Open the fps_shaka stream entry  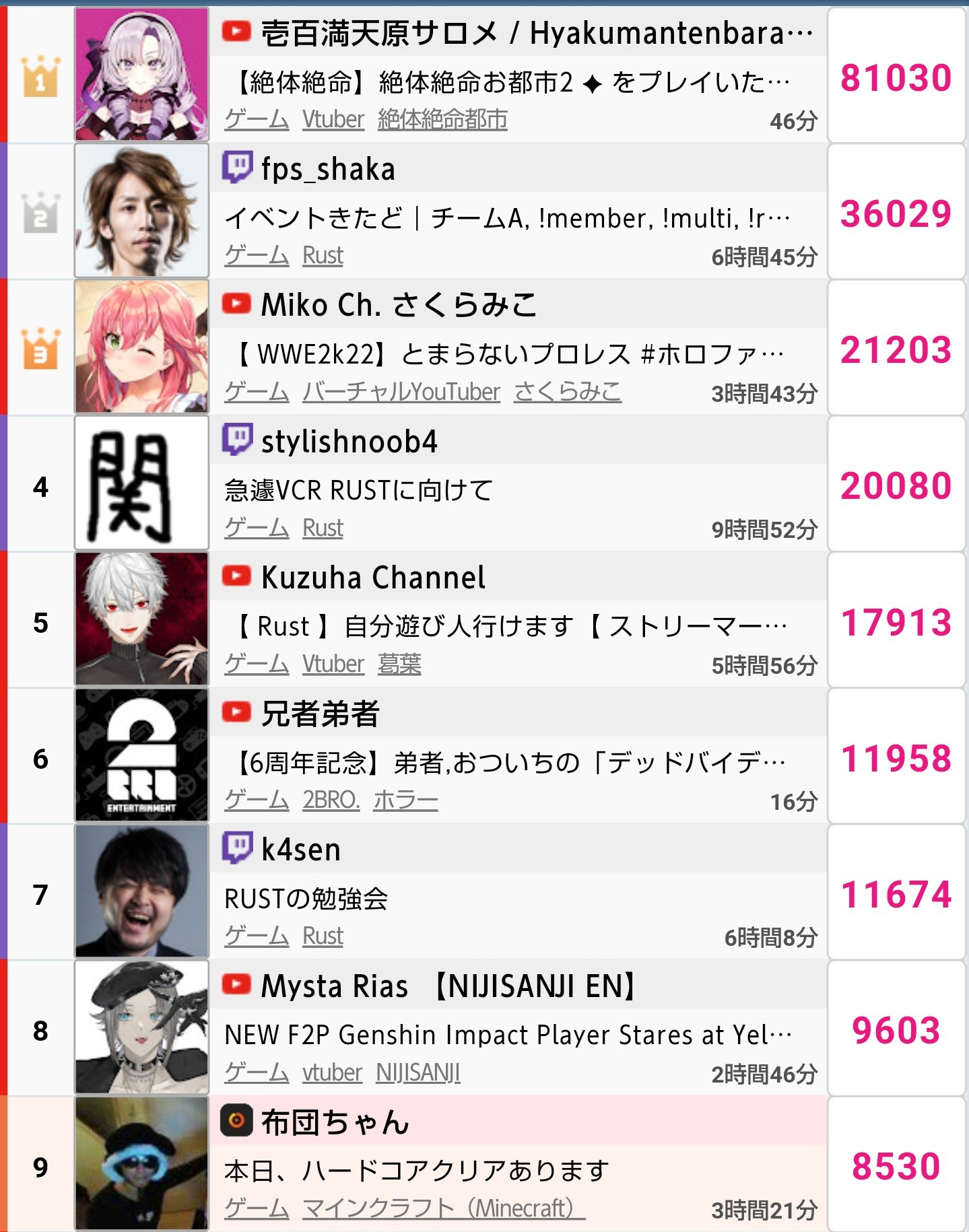pyautogui.click(x=327, y=170)
